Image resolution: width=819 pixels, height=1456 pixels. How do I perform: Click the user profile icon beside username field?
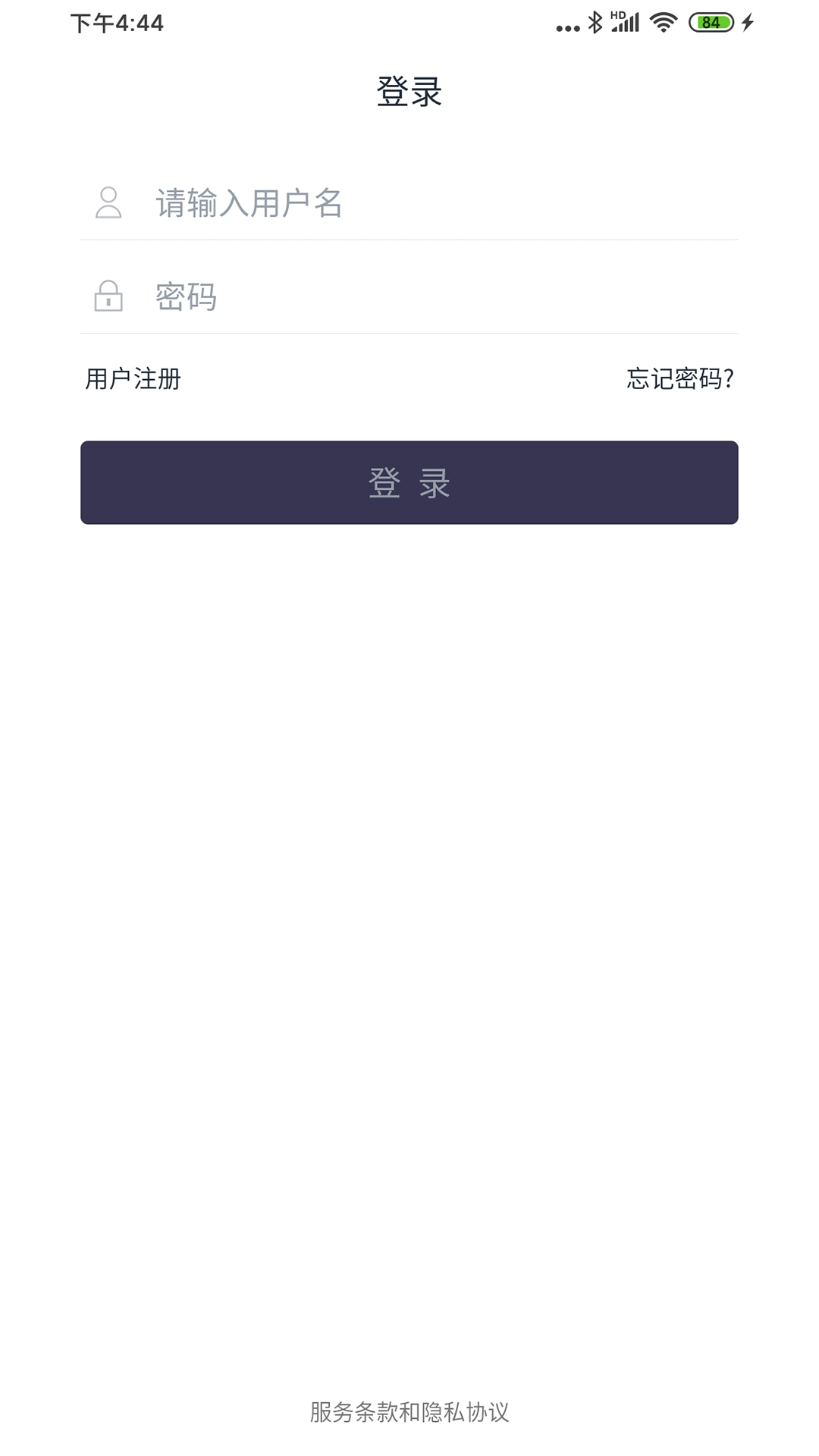pyautogui.click(x=108, y=203)
